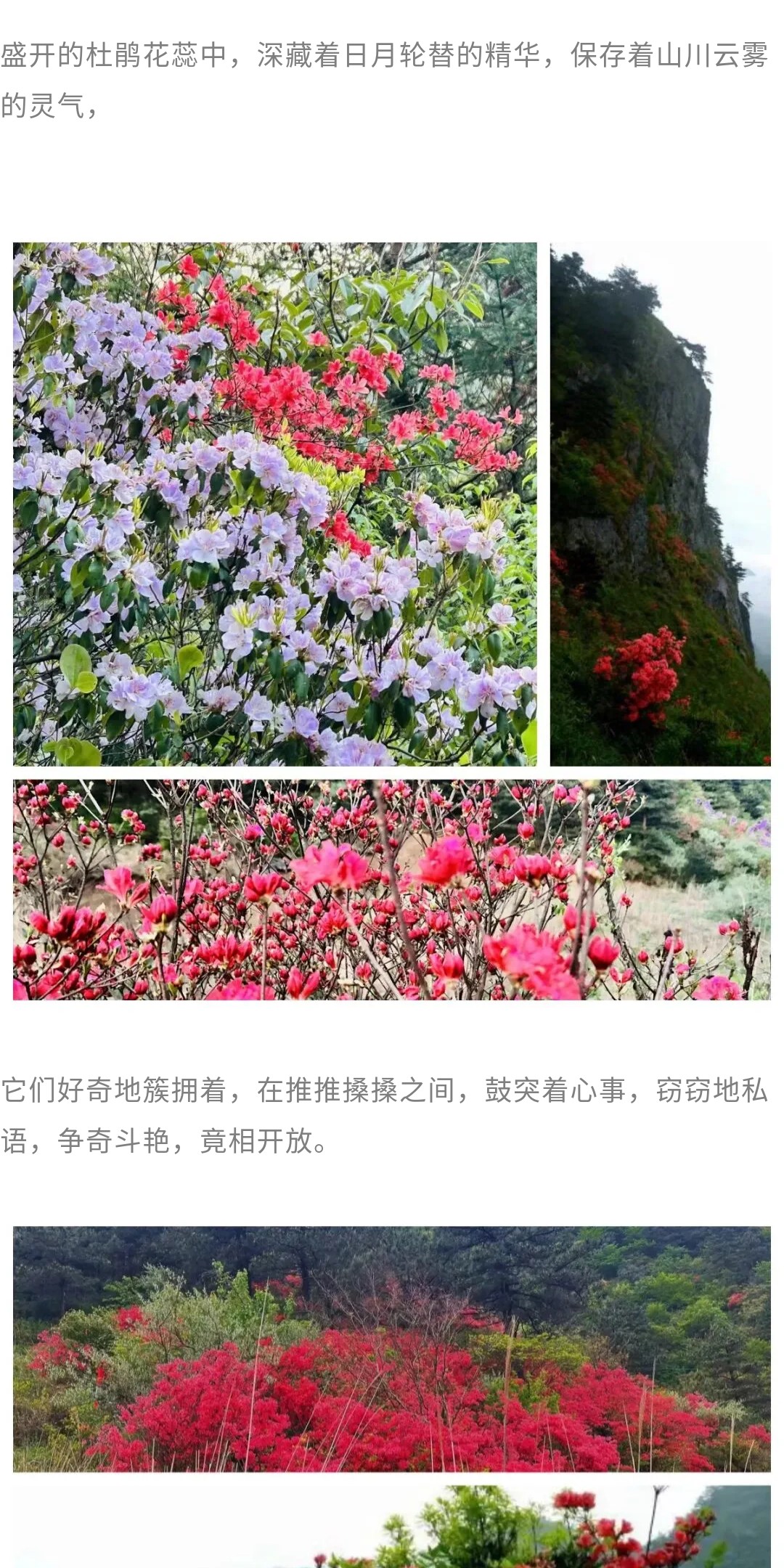Open the purple and red azalea photo
Image resolution: width=784 pixels, height=1568 pixels.
click(274, 504)
